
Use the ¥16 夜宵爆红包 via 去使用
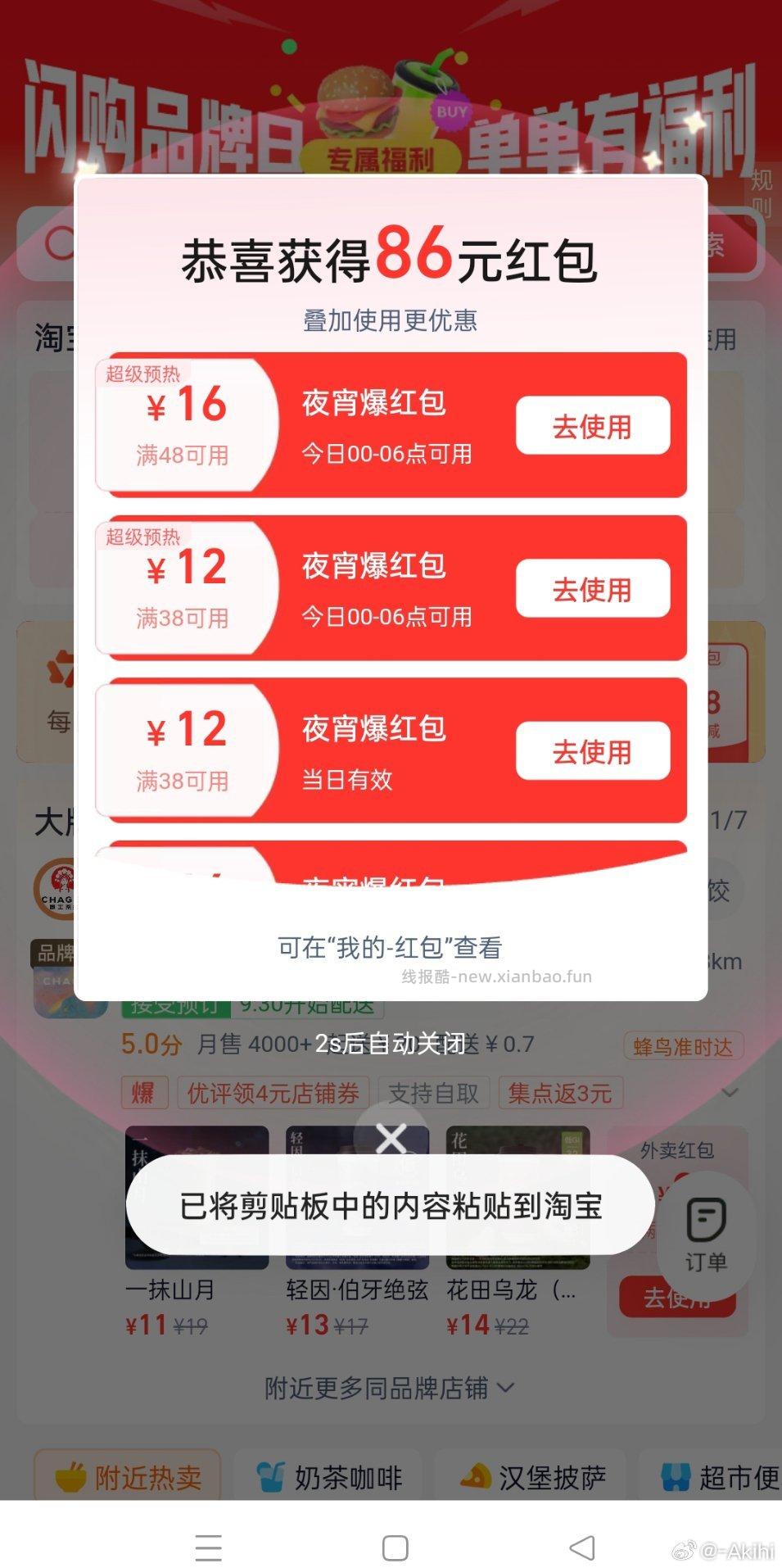click(591, 424)
